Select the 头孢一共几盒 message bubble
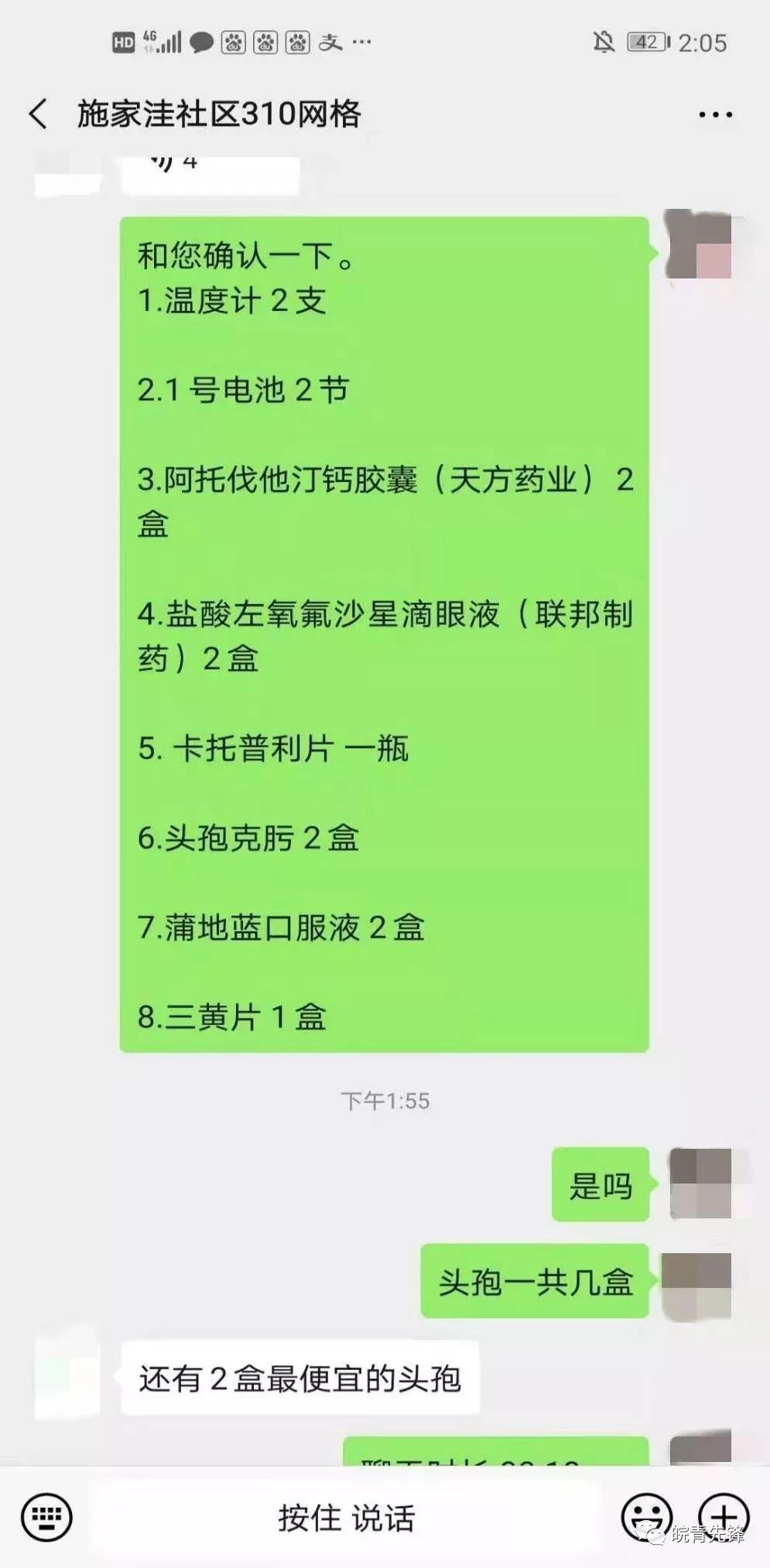Image resolution: width=770 pixels, height=1568 pixels. (534, 1280)
